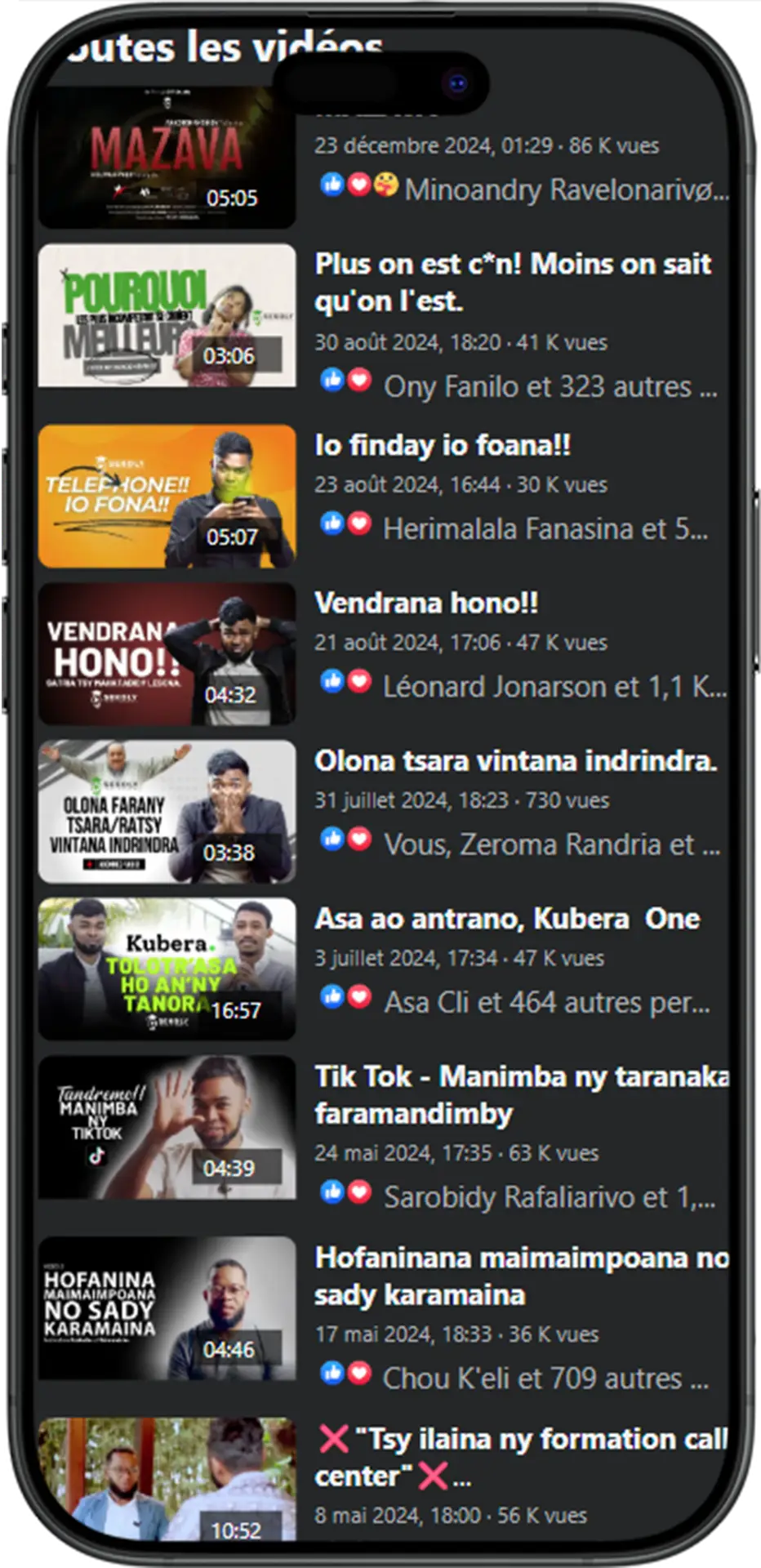Show reactions by Herimalala Fanasina
The height and width of the screenshot is (1568, 761).
pyautogui.click(x=545, y=528)
